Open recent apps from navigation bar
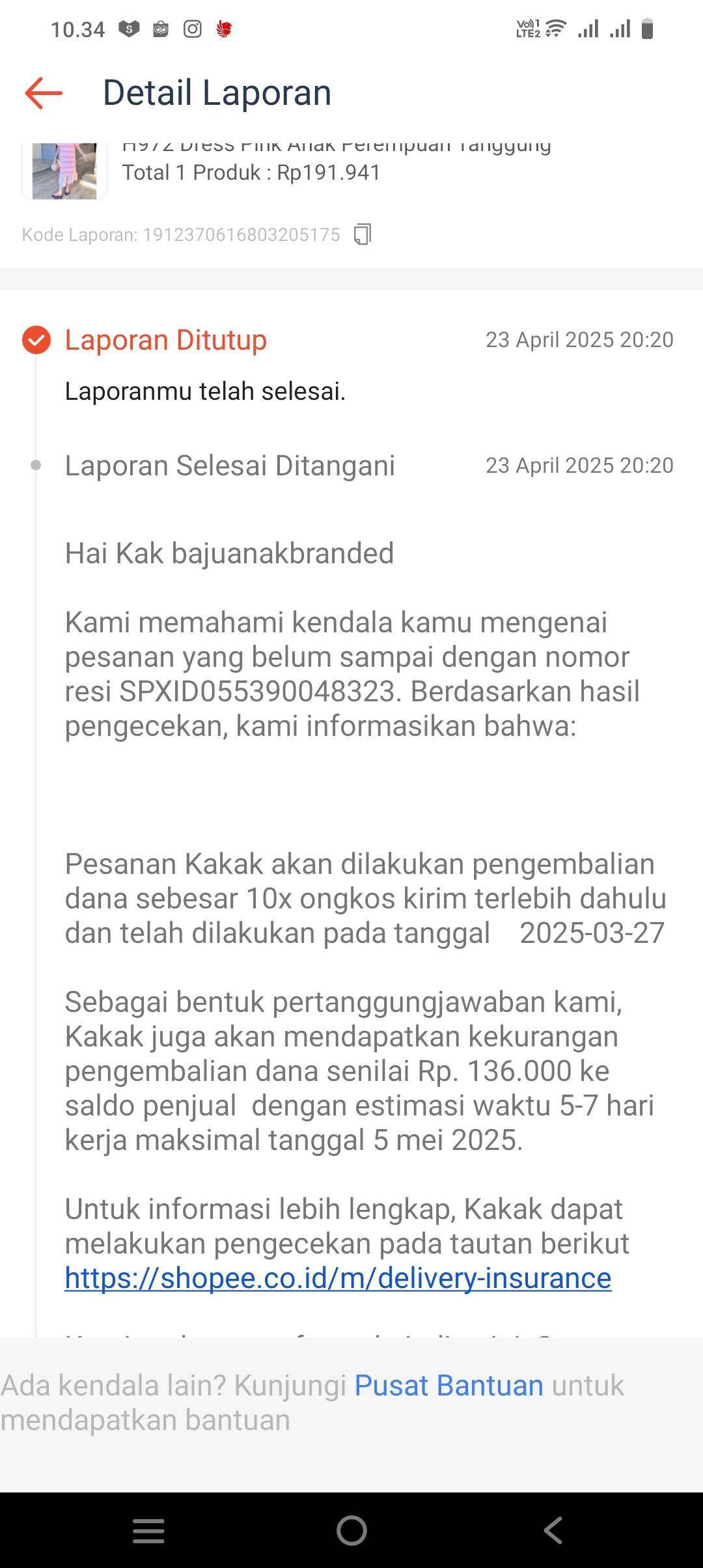 pyautogui.click(x=148, y=1530)
